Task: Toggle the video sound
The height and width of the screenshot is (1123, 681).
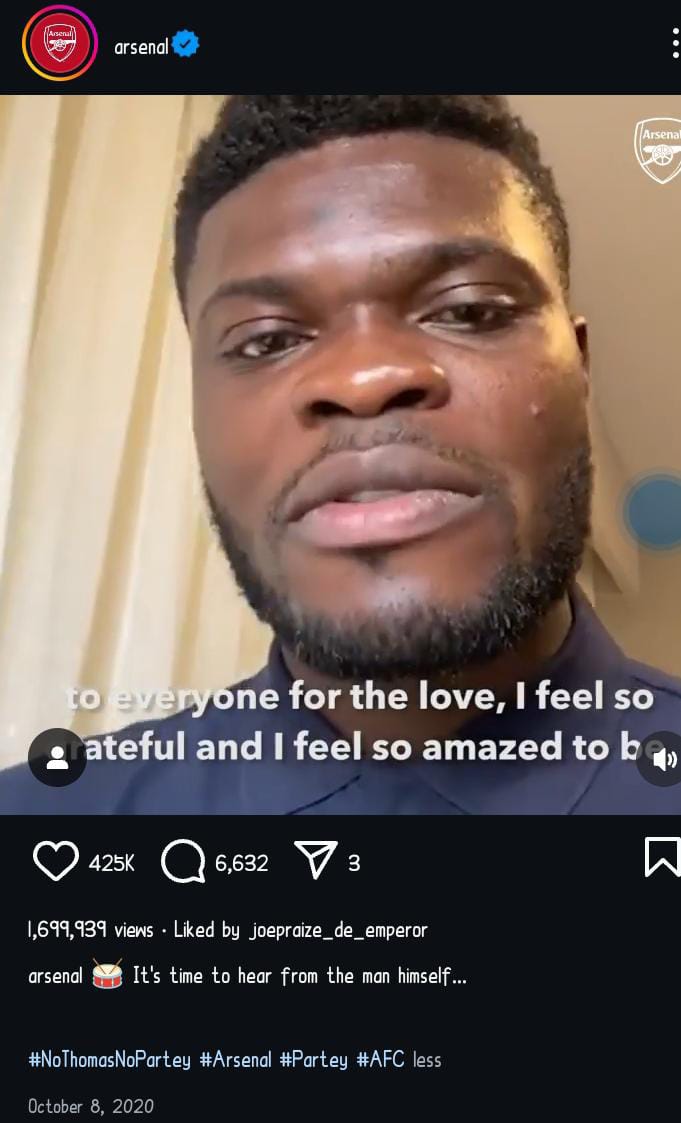Action: (662, 759)
